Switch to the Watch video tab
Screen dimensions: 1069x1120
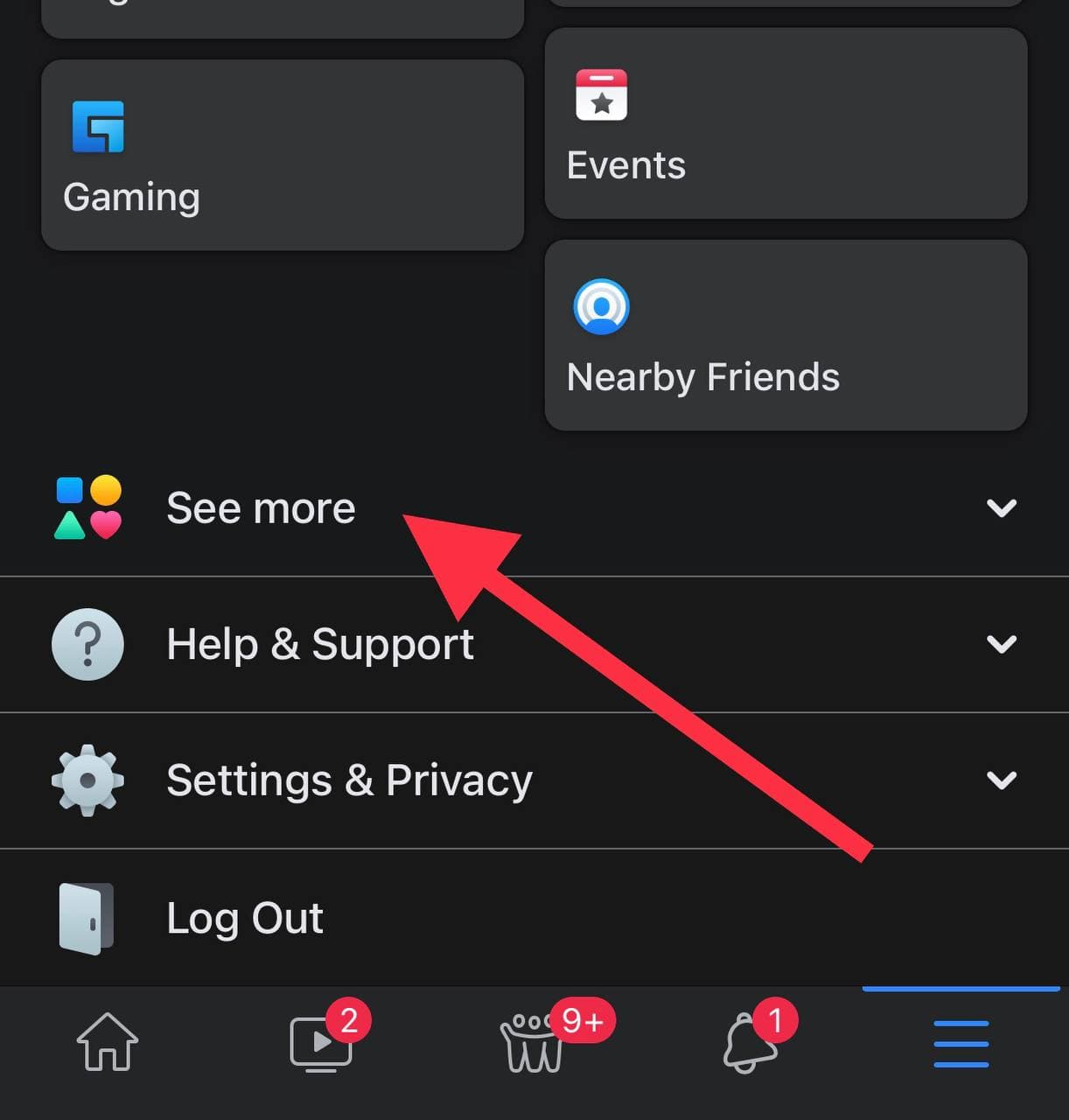tap(322, 1042)
